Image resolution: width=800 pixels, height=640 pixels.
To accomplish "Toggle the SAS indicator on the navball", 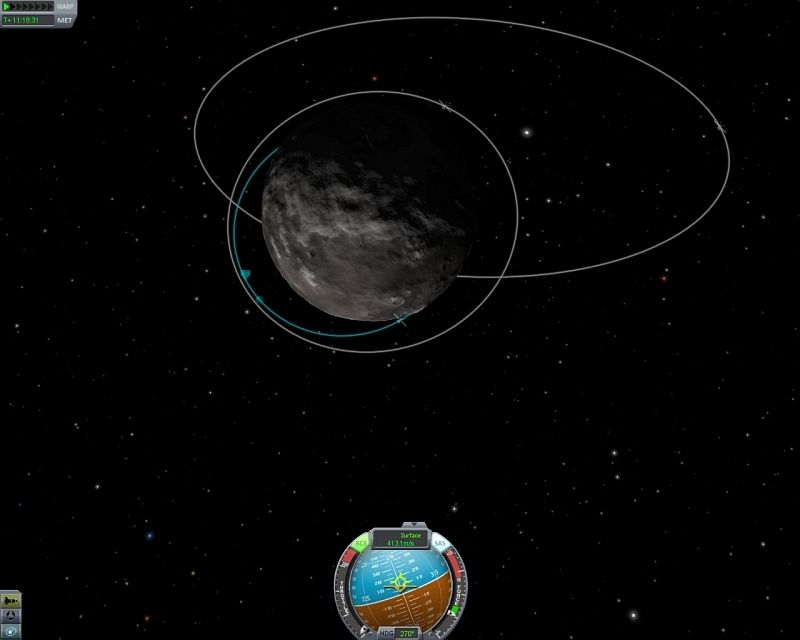I will click(x=439, y=544).
